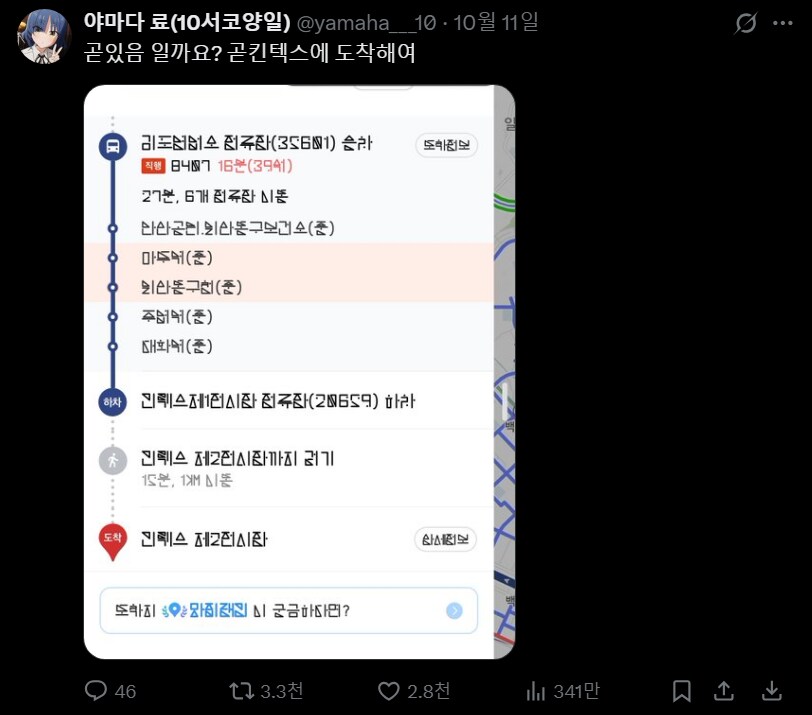Tap the Grok icon beside the post date
Screen dimensions: 812x715
pos(746,24)
